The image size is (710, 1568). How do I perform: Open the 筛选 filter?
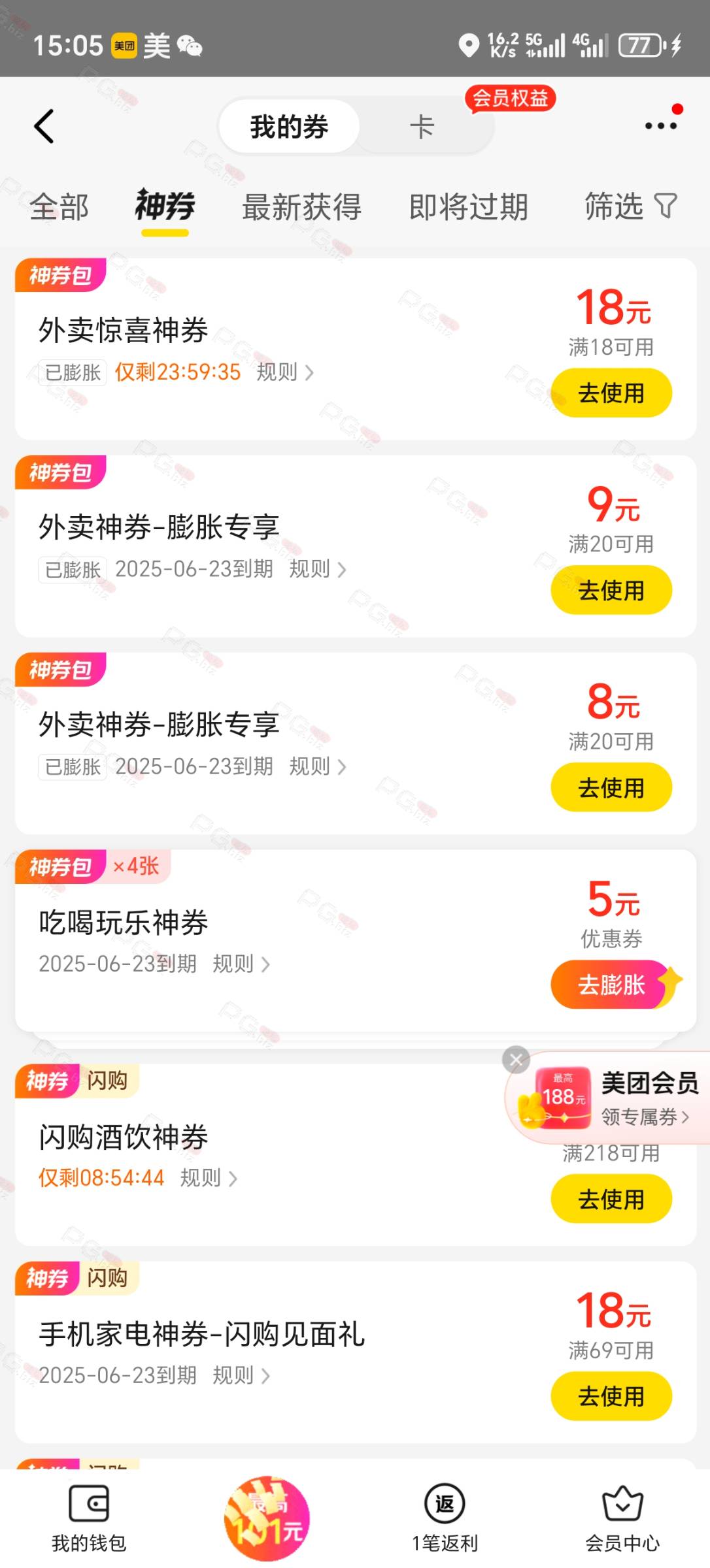point(630,206)
